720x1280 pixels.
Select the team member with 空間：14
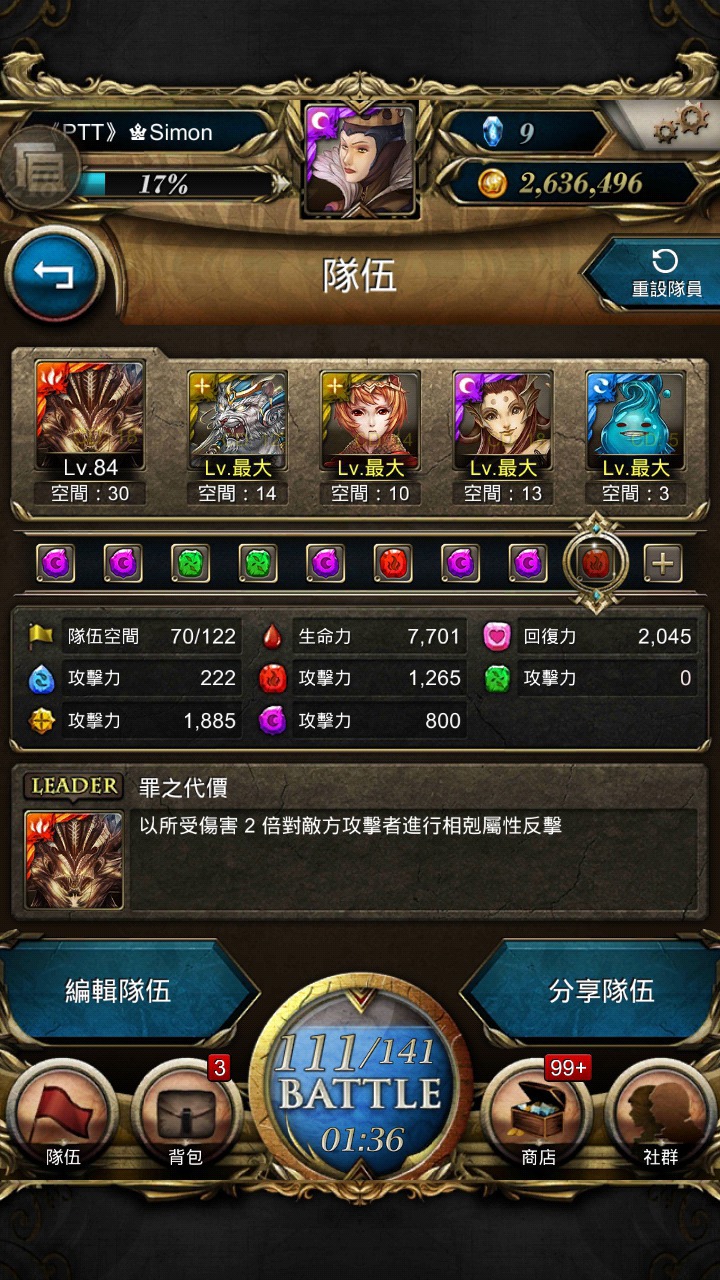(238, 437)
